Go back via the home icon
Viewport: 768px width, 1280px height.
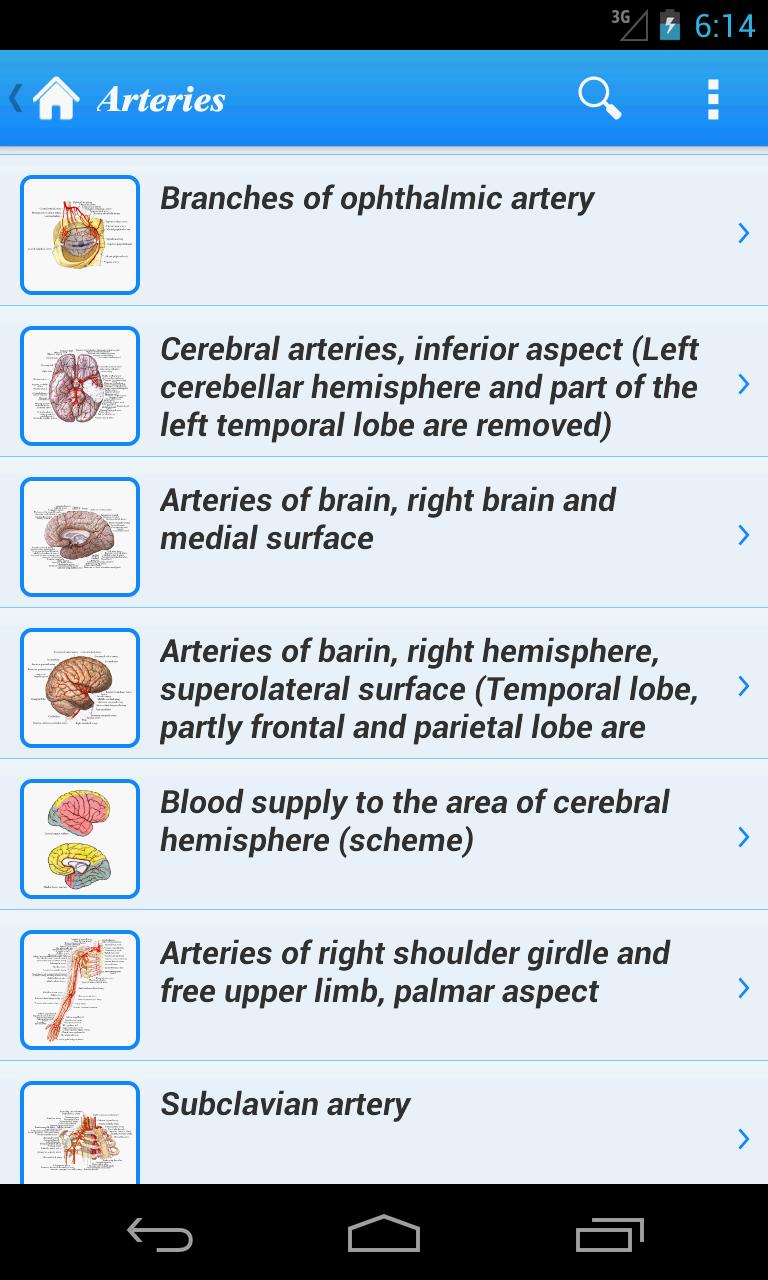(x=55, y=99)
